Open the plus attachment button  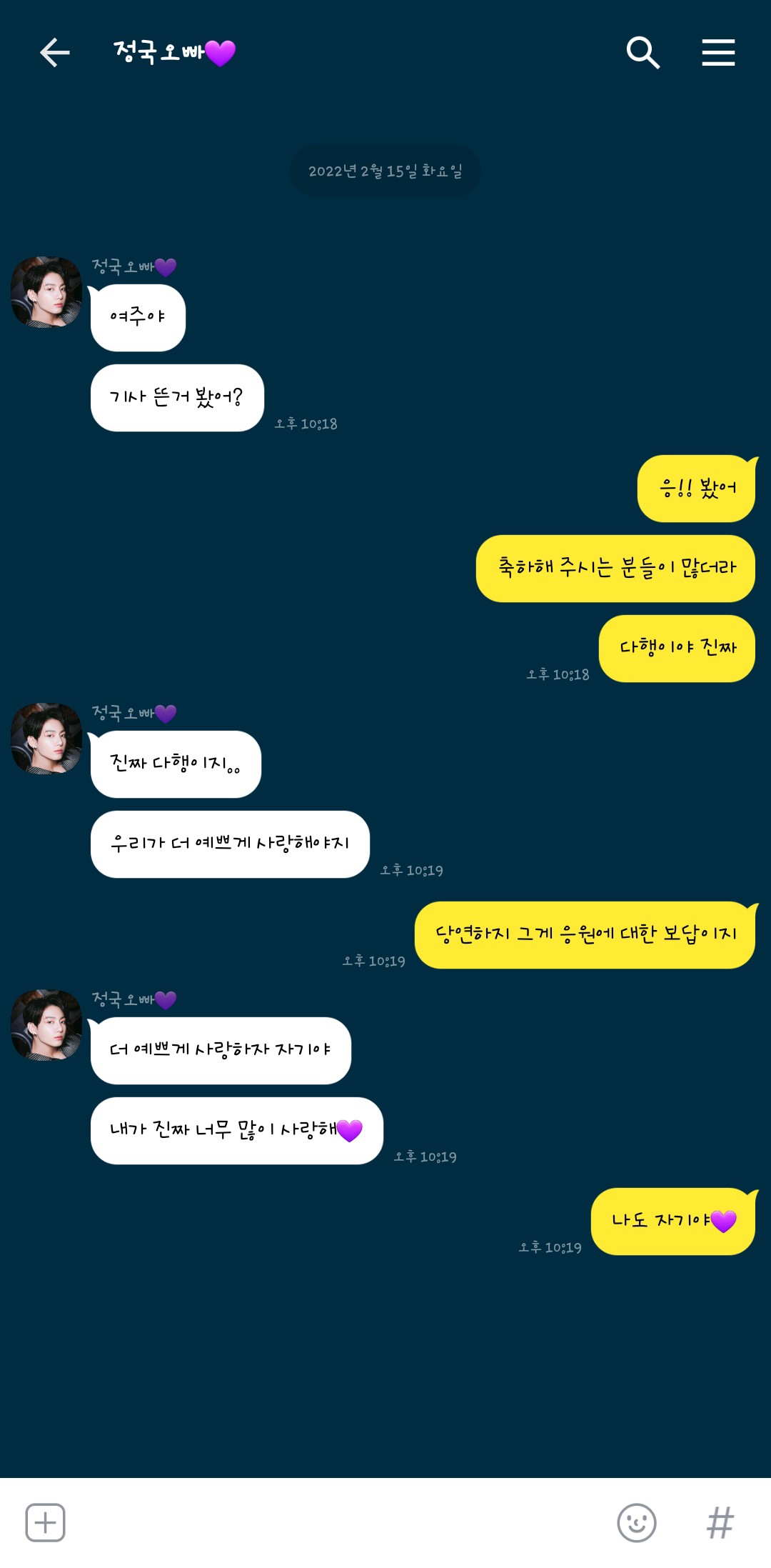[x=46, y=1522]
